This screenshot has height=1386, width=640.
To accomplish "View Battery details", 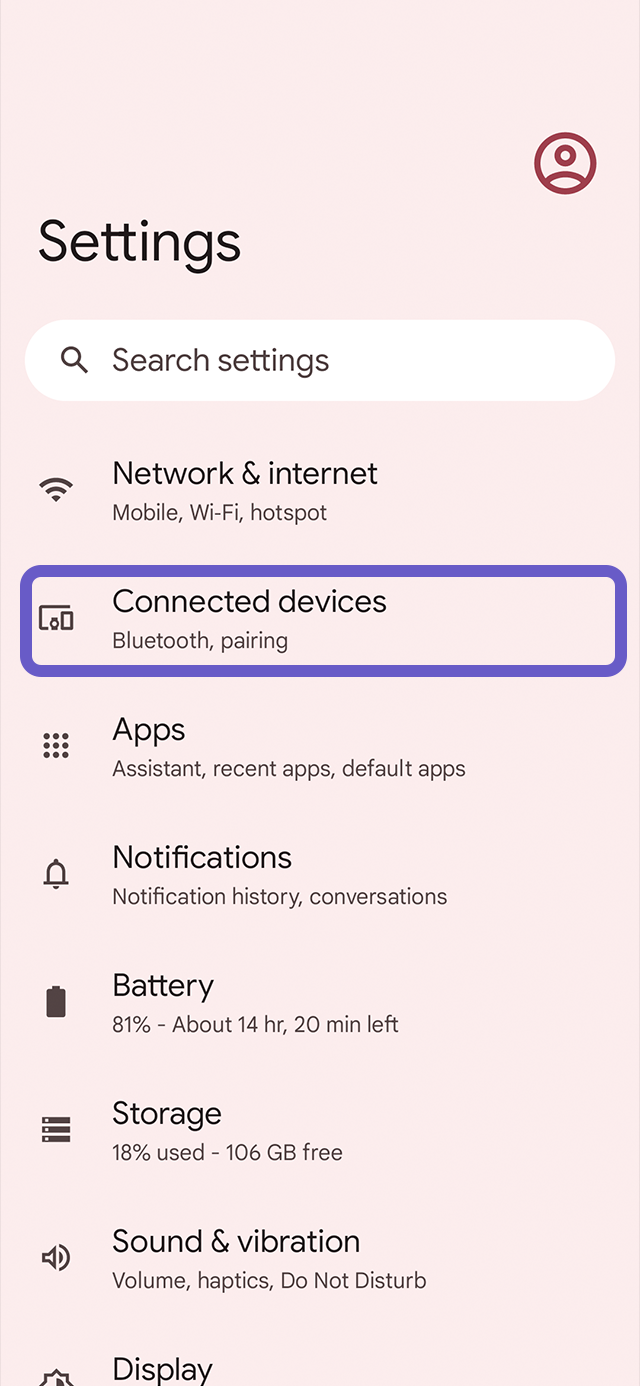I will click(320, 1004).
